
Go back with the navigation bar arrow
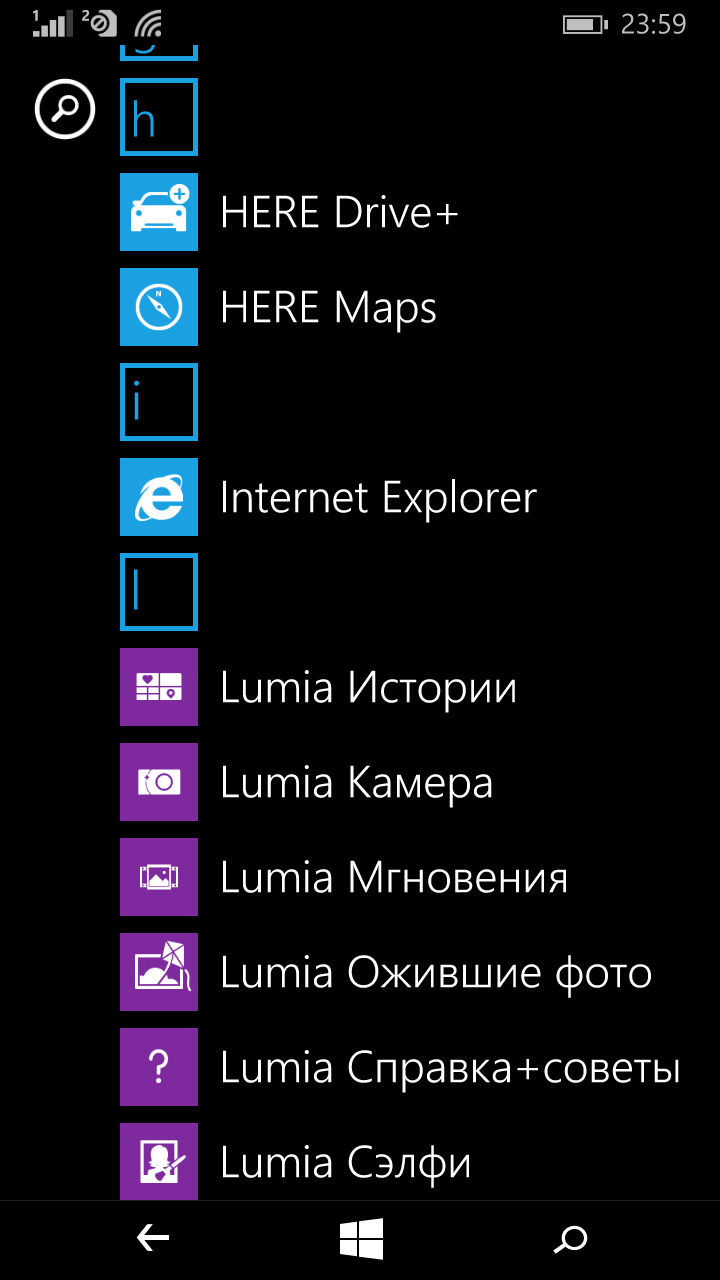[153, 1240]
